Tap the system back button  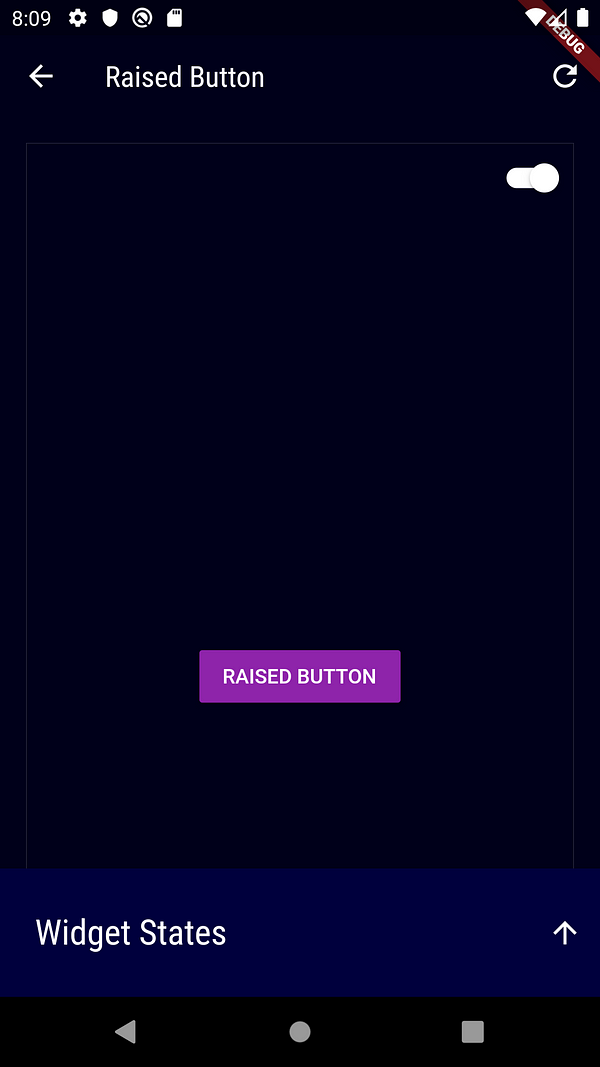coord(126,1032)
